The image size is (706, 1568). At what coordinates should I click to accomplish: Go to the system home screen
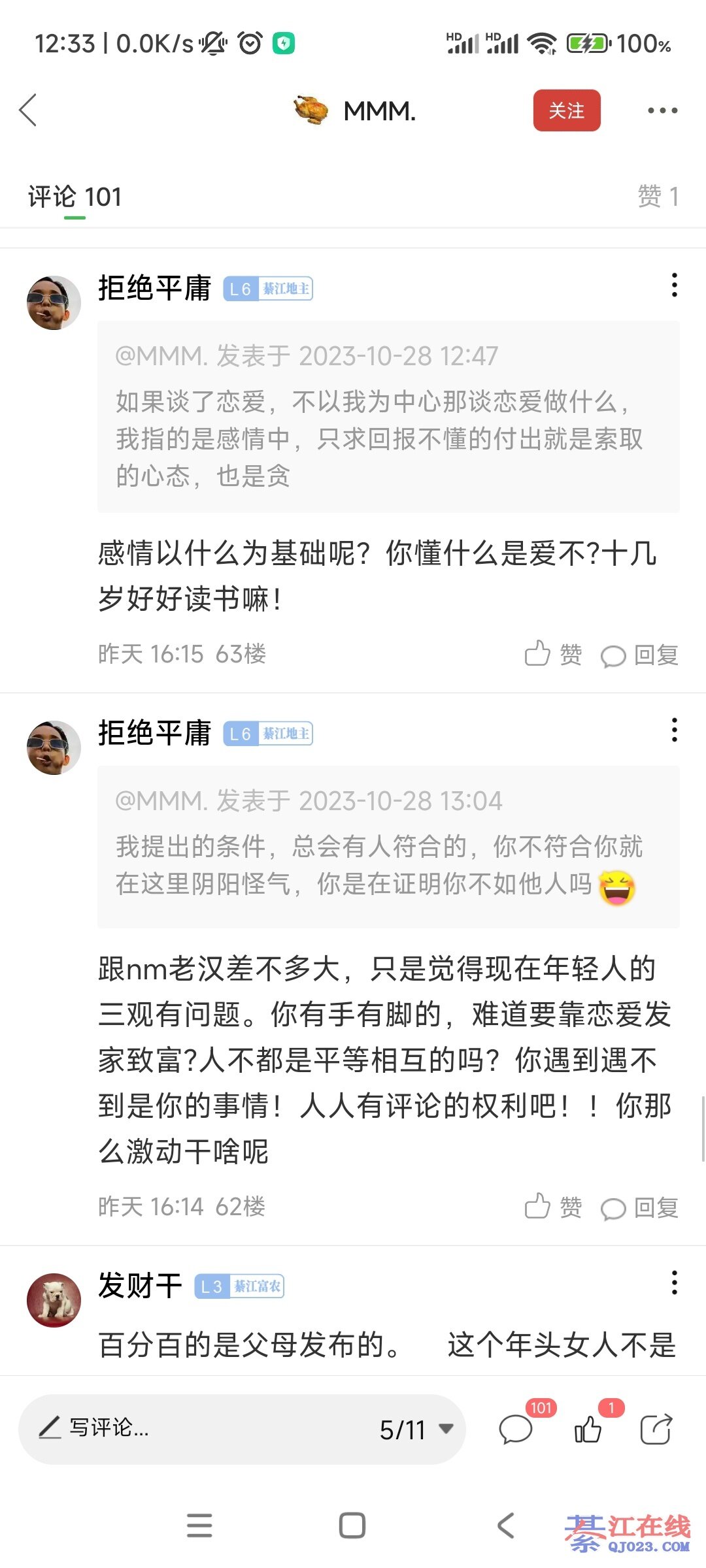point(352,1526)
